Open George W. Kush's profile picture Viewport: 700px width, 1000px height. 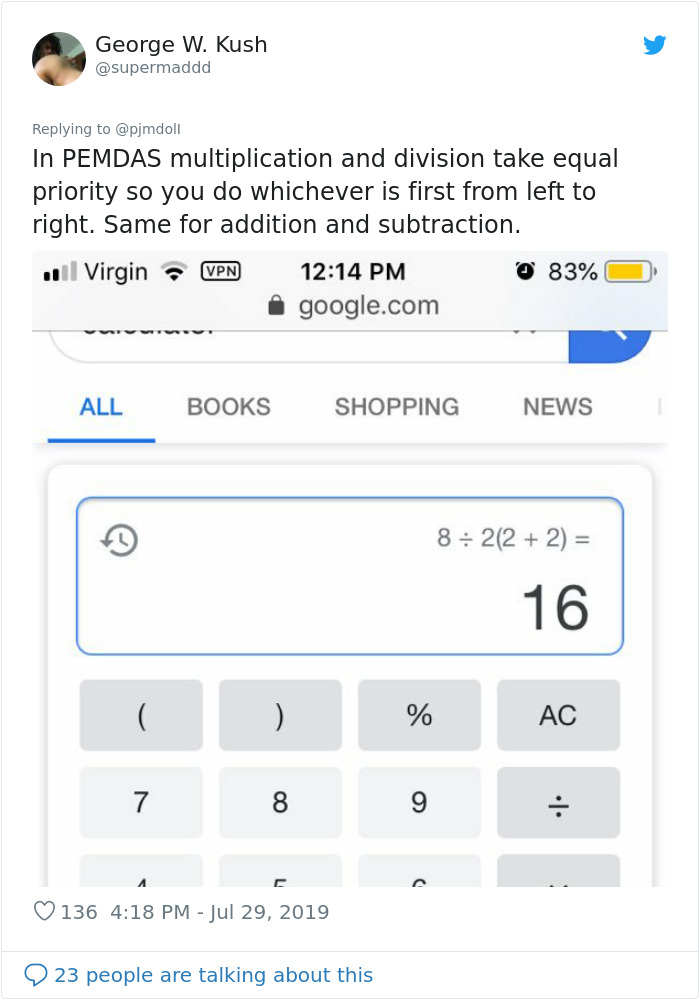(x=59, y=58)
